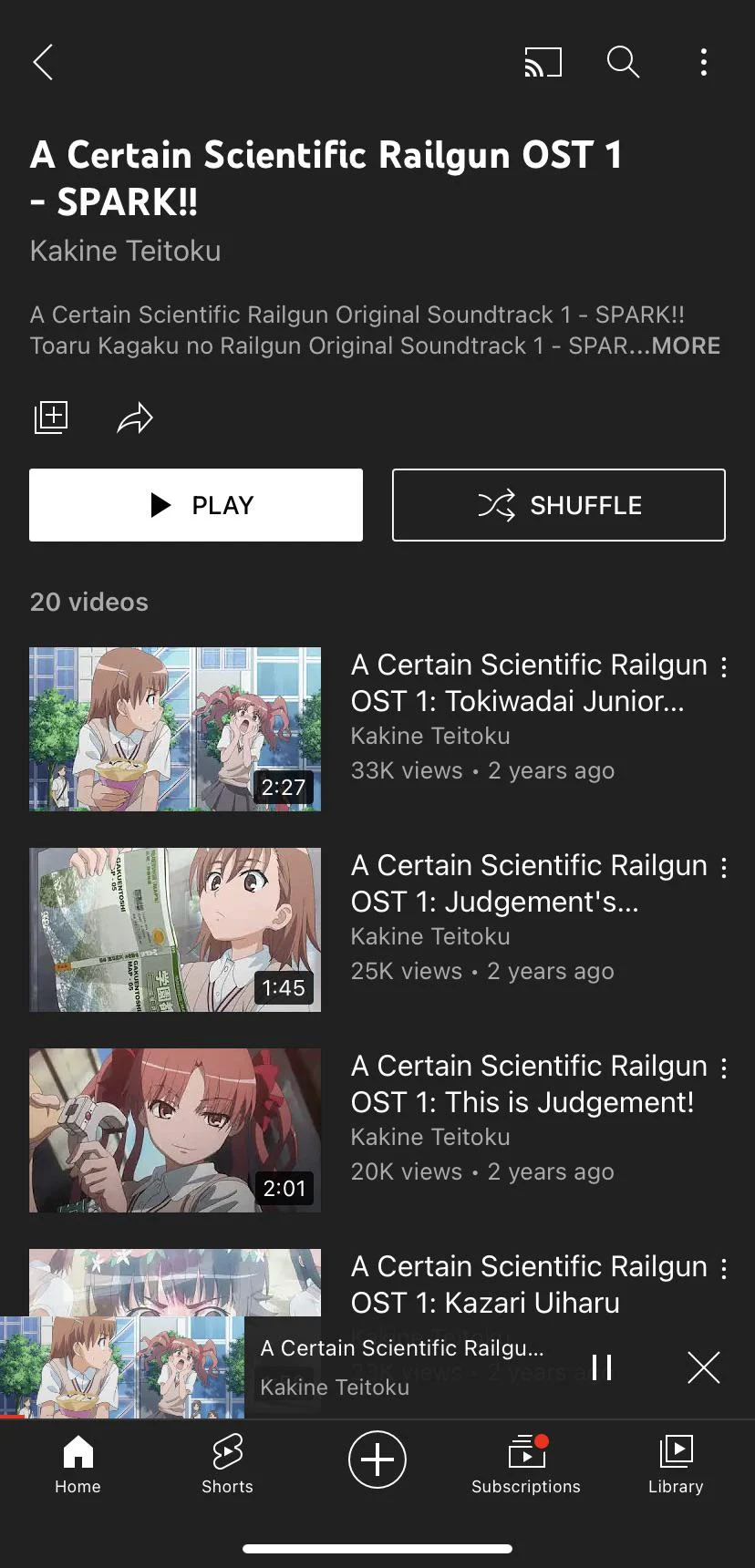Open the Judgement's video thumbnail
Viewport: 755px width, 1568px height.
(175, 929)
